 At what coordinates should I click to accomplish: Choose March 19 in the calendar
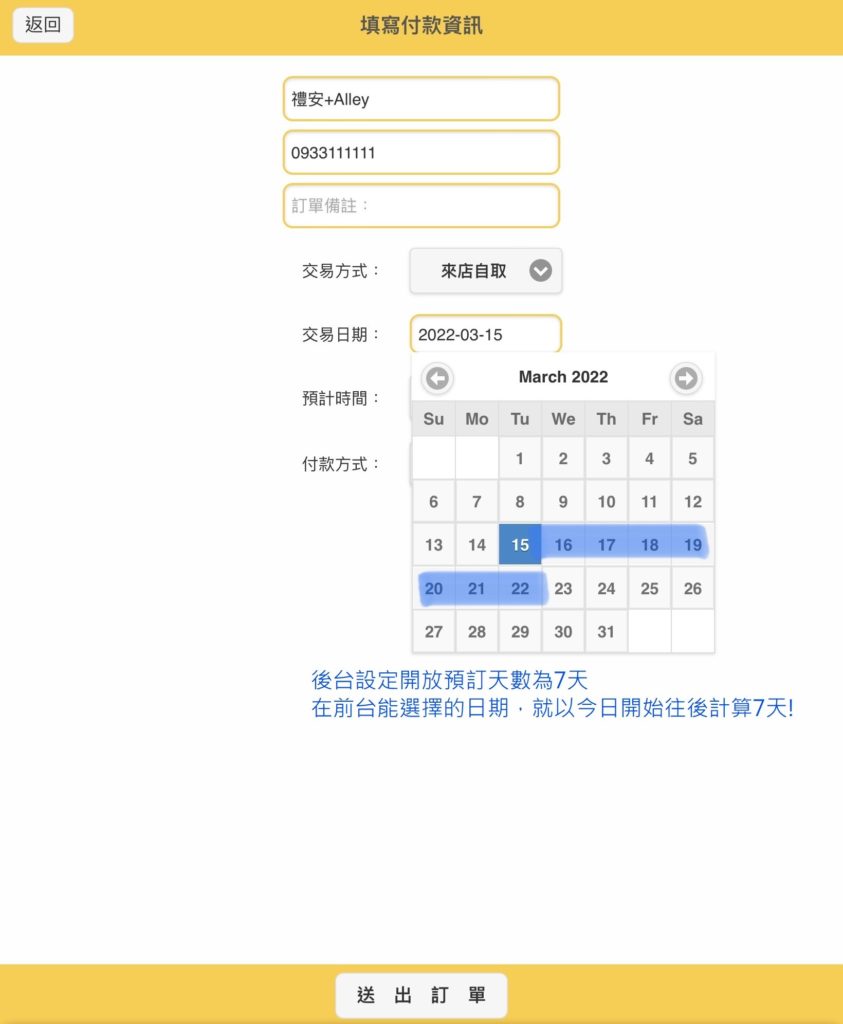[x=692, y=545]
